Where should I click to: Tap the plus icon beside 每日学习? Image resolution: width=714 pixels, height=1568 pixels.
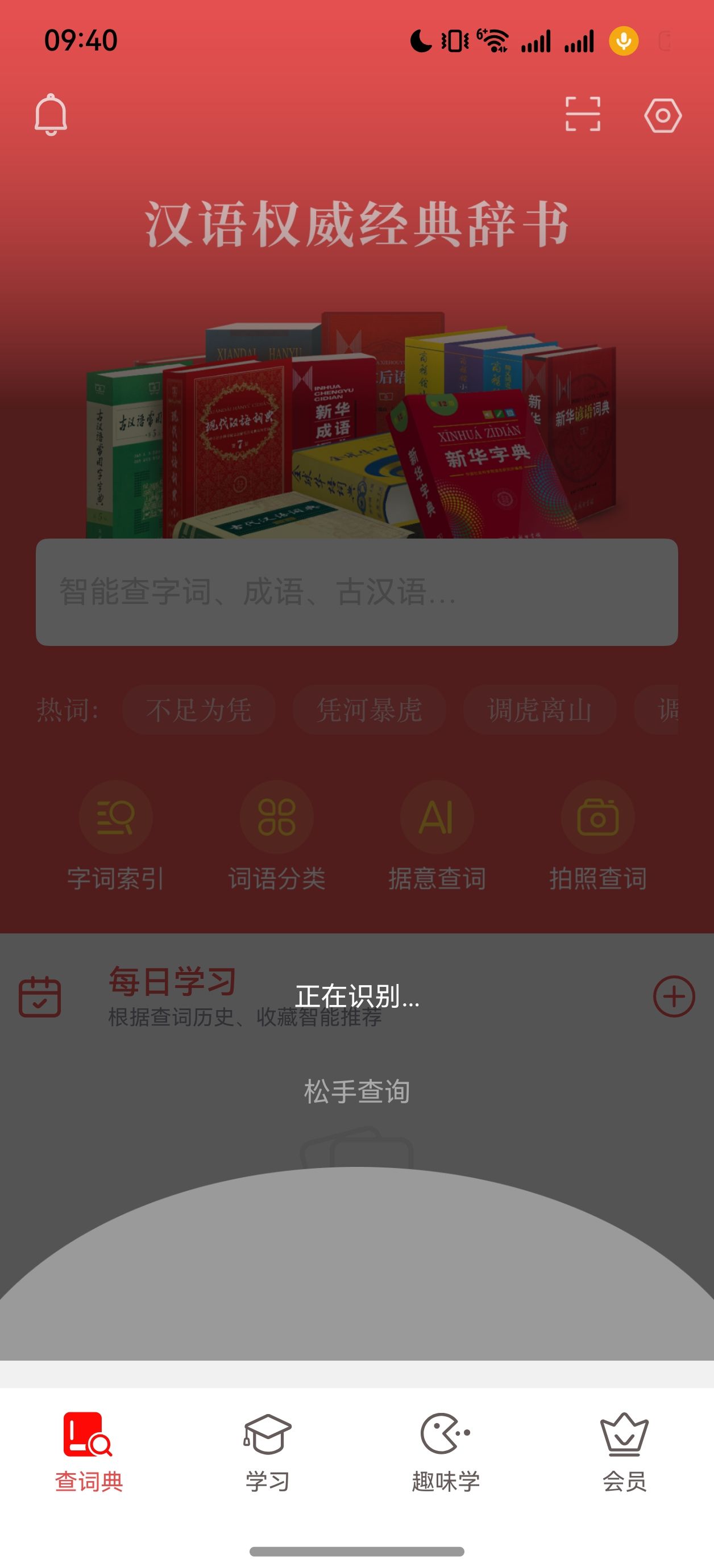[674, 997]
